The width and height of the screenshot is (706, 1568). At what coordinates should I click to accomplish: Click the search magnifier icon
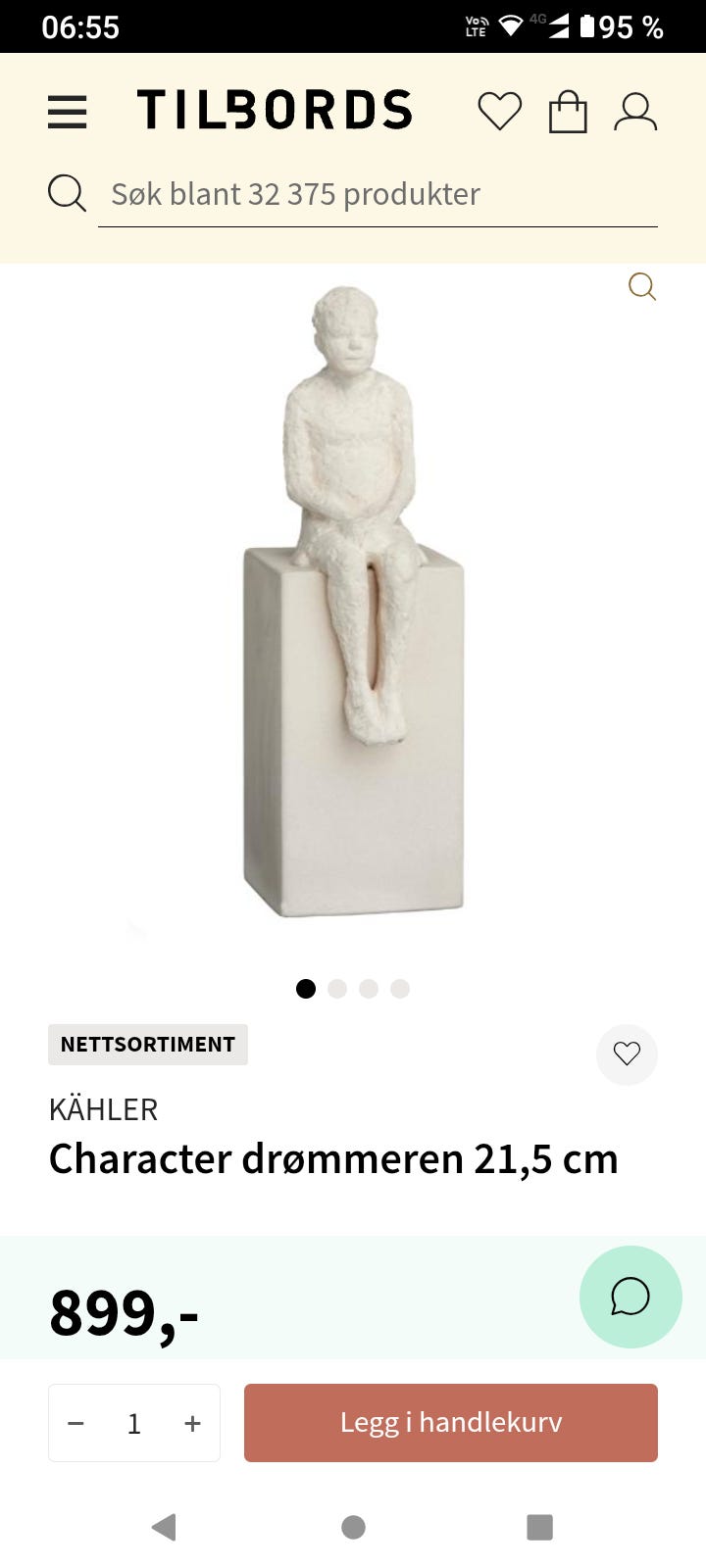(66, 193)
